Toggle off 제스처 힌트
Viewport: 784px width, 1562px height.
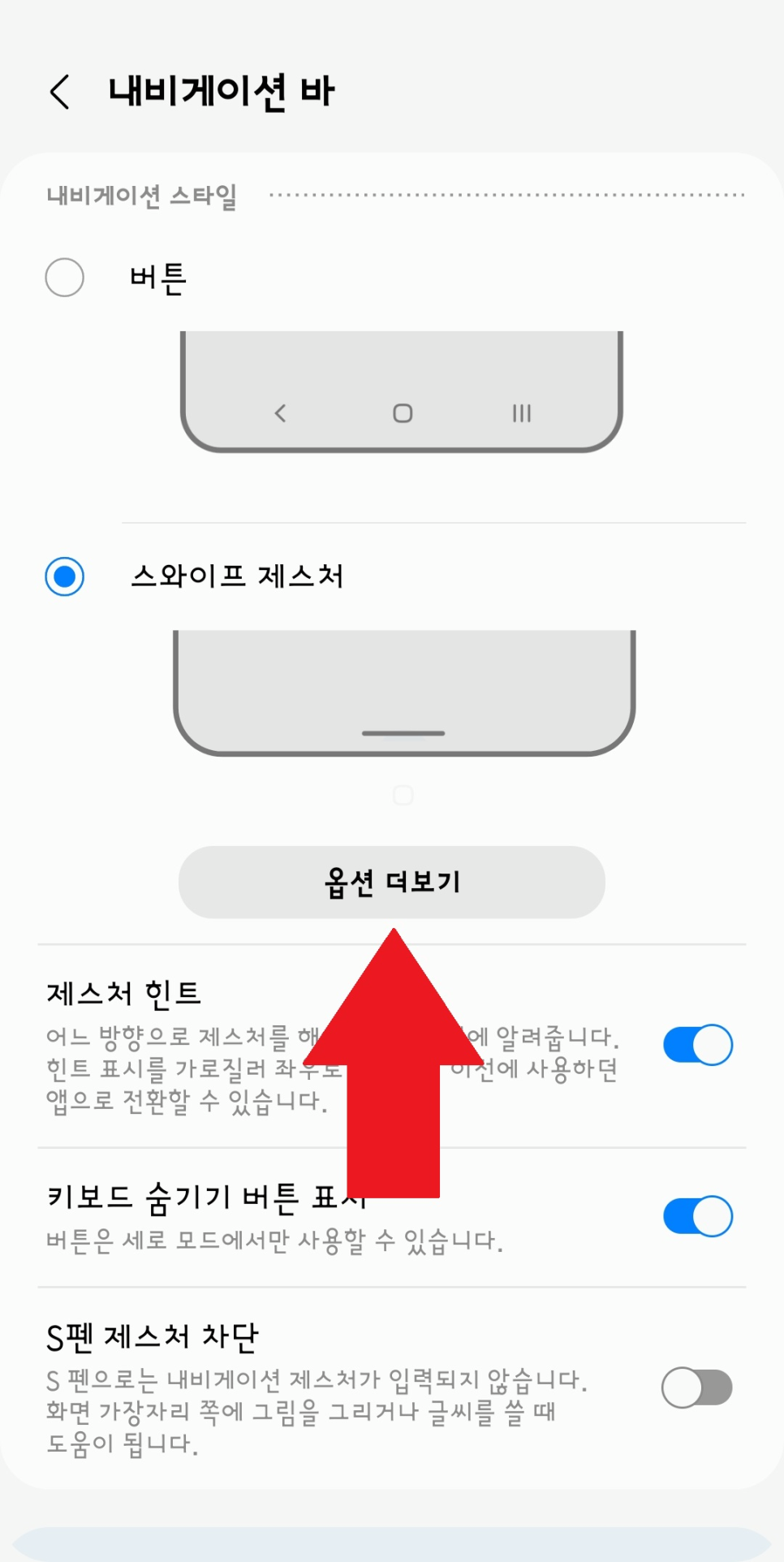(x=697, y=1045)
